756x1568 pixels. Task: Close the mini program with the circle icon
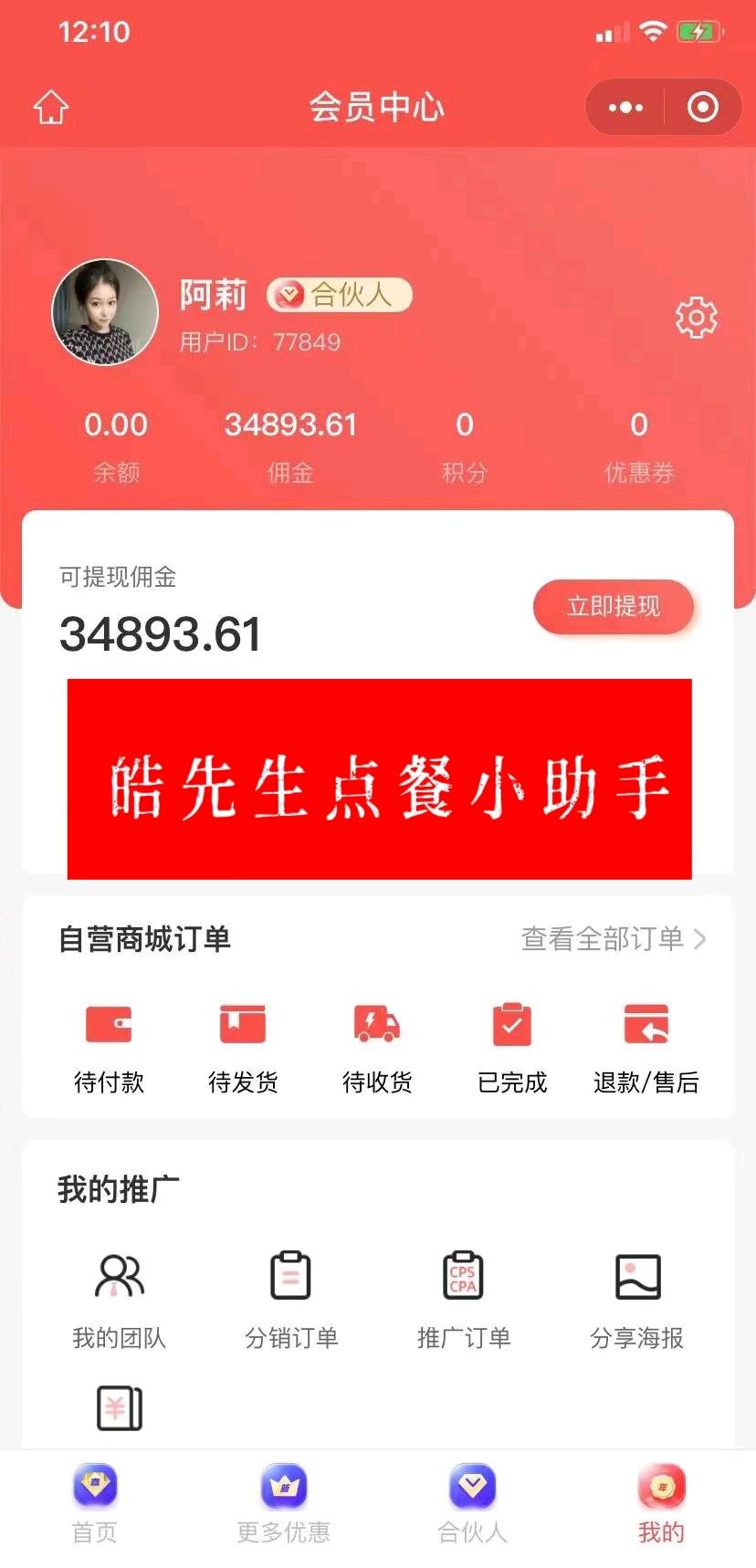[x=702, y=107]
